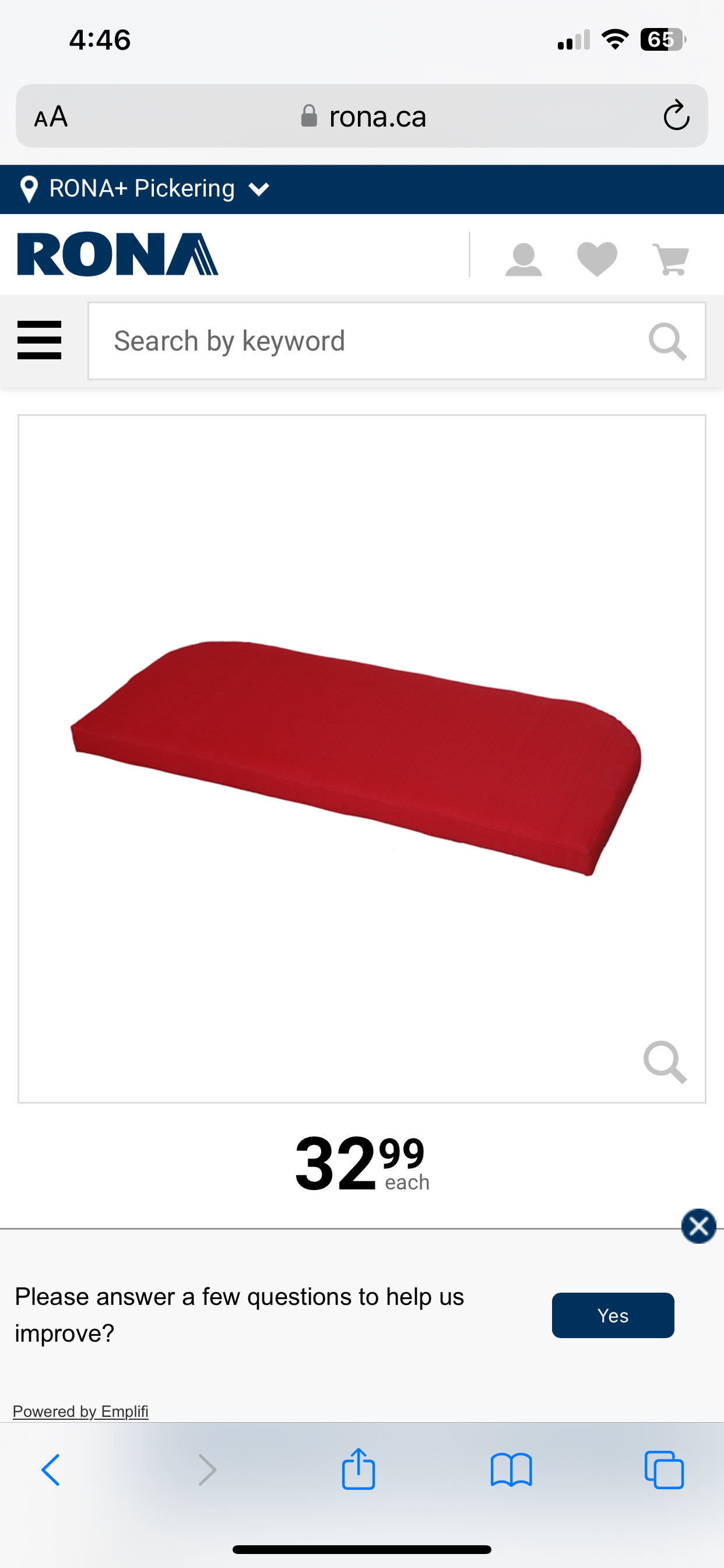
Task: Open the account profile icon
Action: point(523,260)
